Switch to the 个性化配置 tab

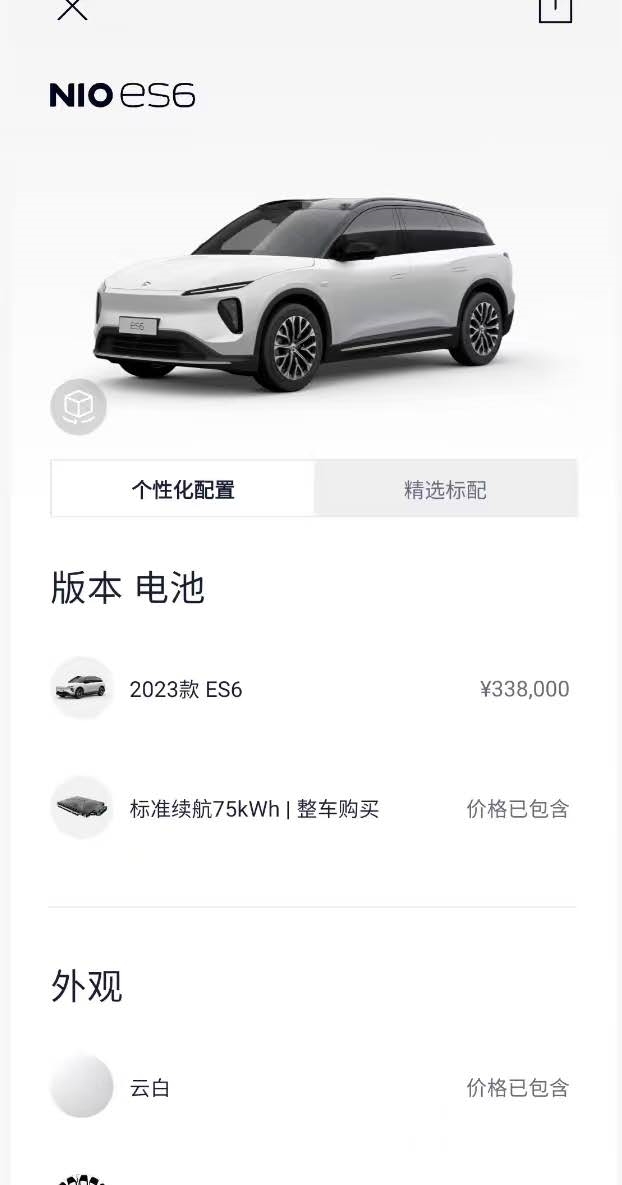click(183, 489)
